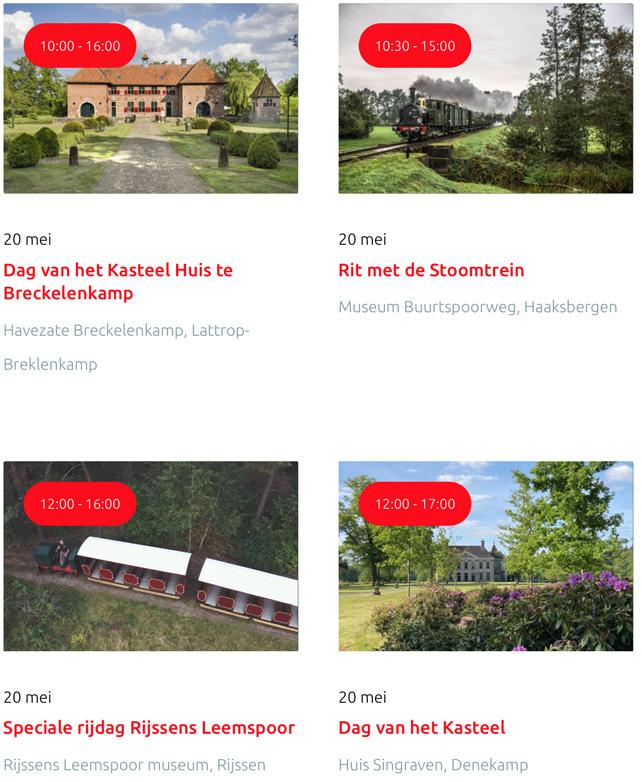Open 'Dag van het Kasteel Huis te Breckelenkamp' event
Image resolution: width=642 pixels, height=782 pixels.
click(x=118, y=281)
